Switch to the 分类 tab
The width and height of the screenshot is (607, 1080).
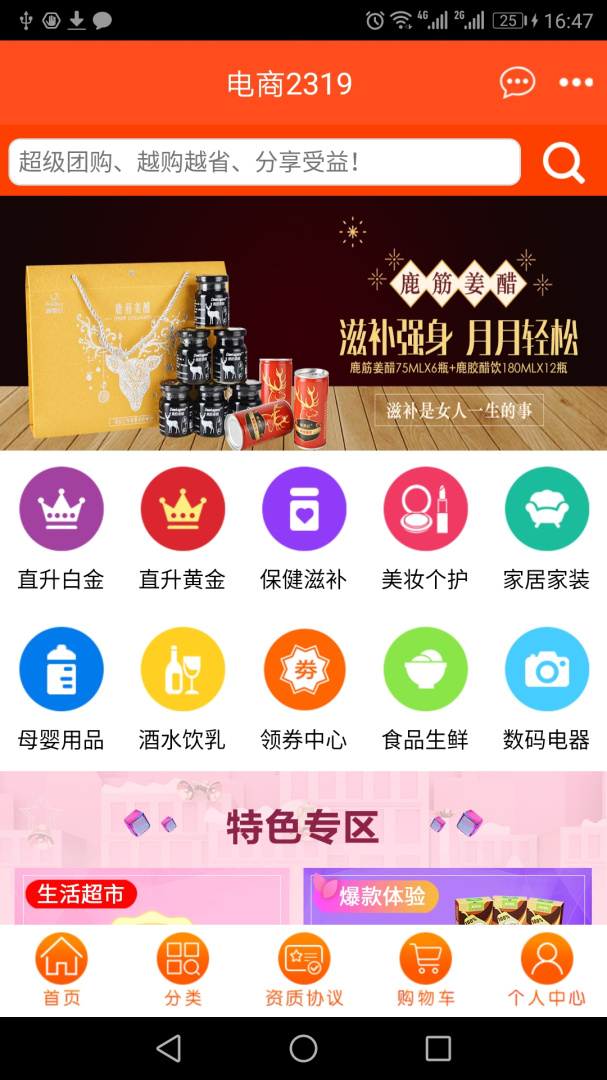(x=183, y=970)
